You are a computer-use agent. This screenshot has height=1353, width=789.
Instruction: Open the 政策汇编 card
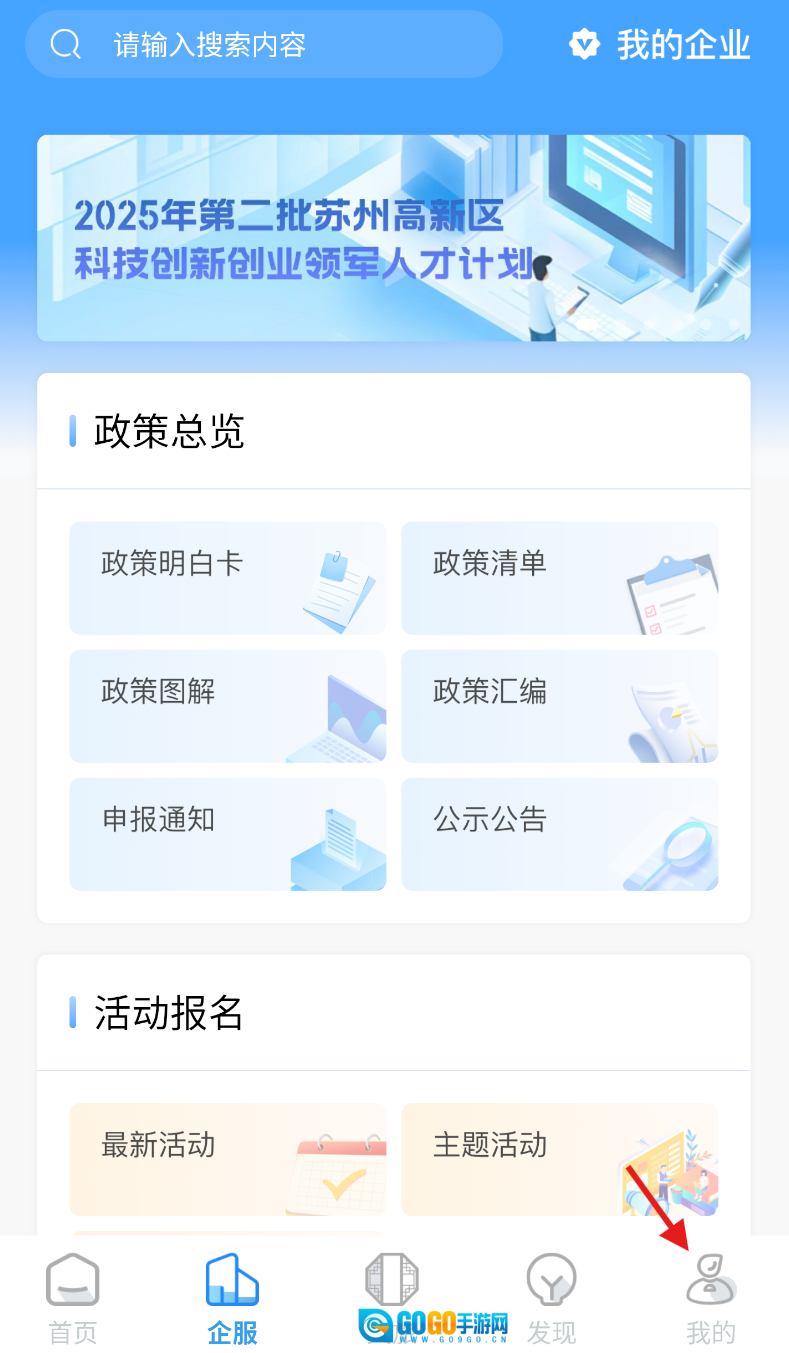559,706
